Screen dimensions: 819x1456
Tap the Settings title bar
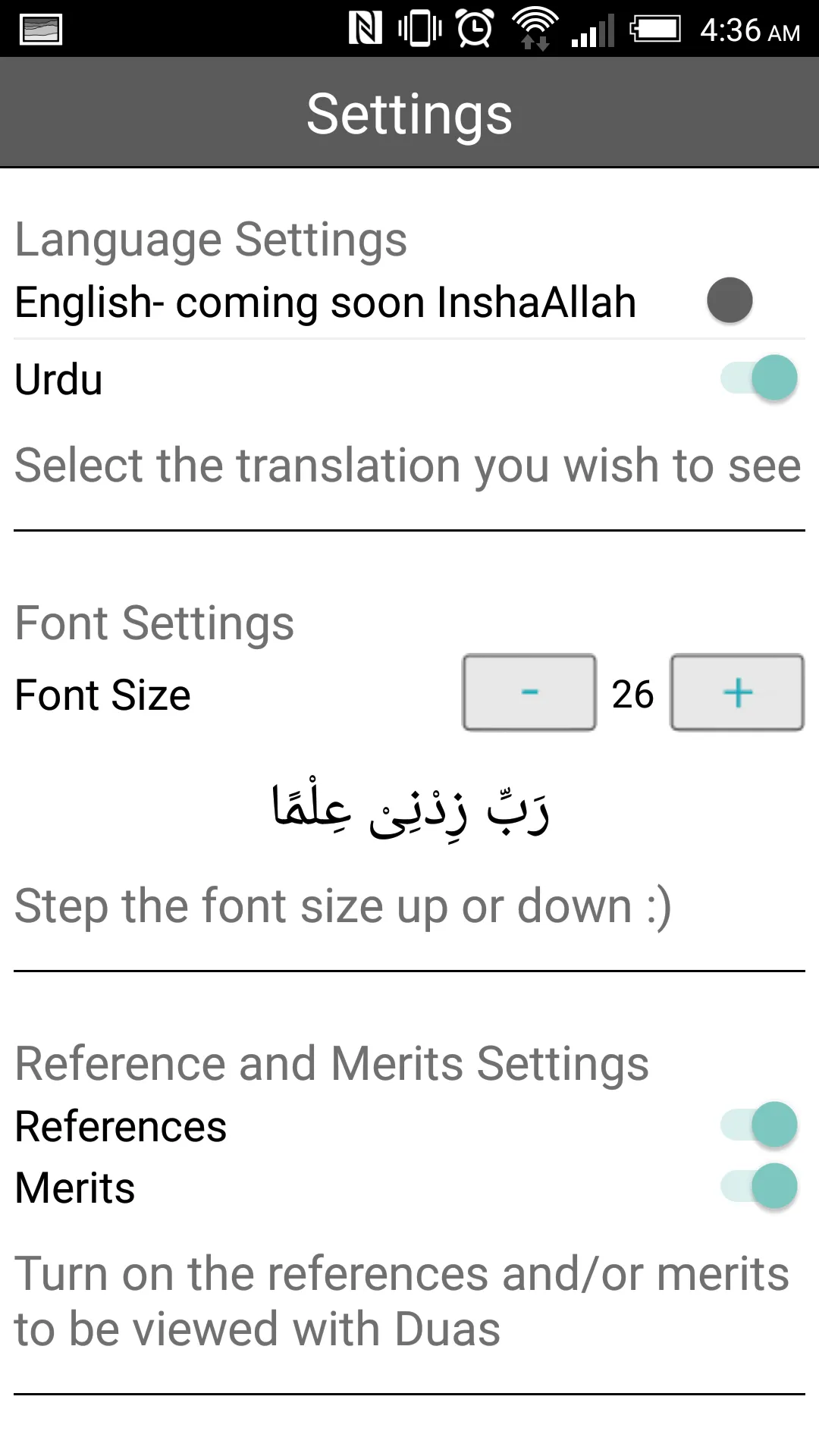(409, 112)
